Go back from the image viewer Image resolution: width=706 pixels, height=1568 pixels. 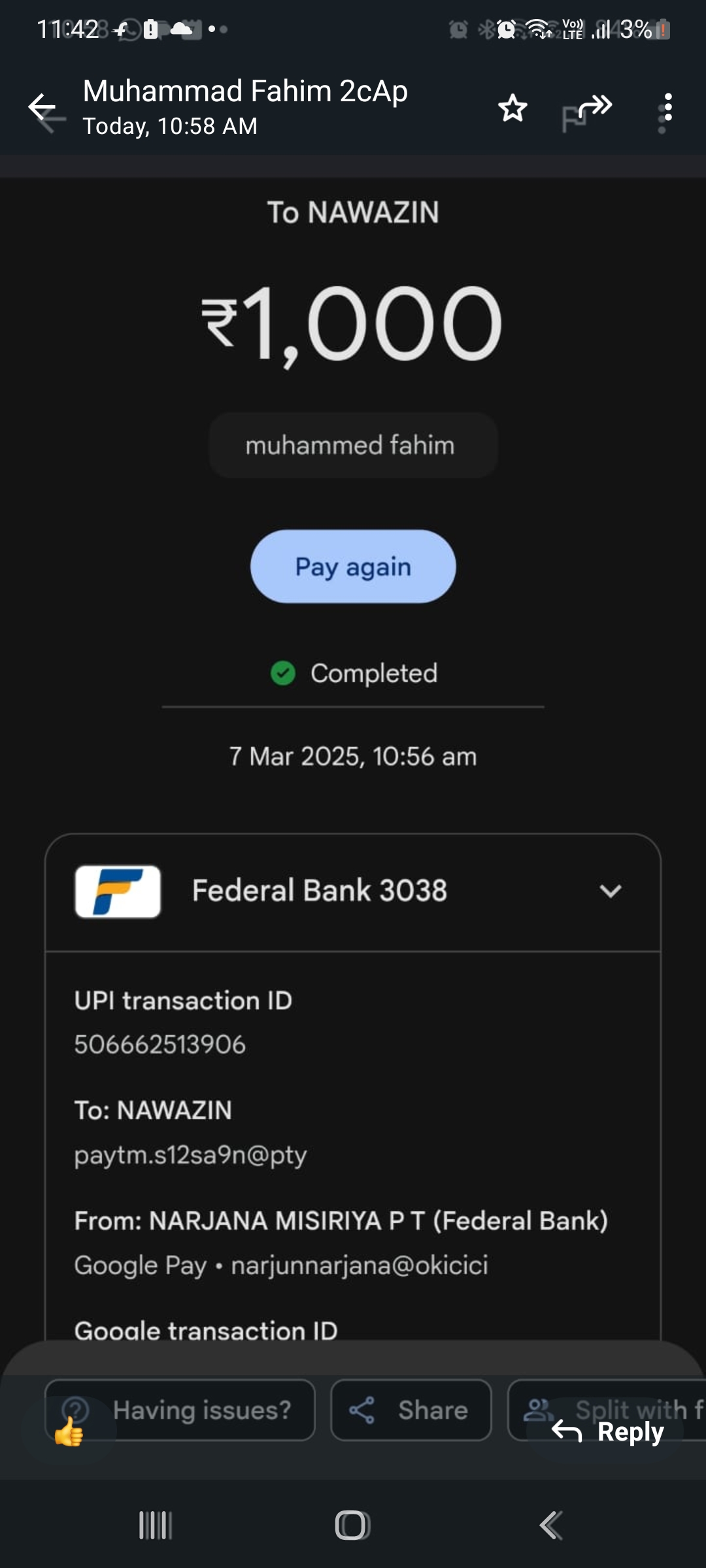(x=42, y=108)
